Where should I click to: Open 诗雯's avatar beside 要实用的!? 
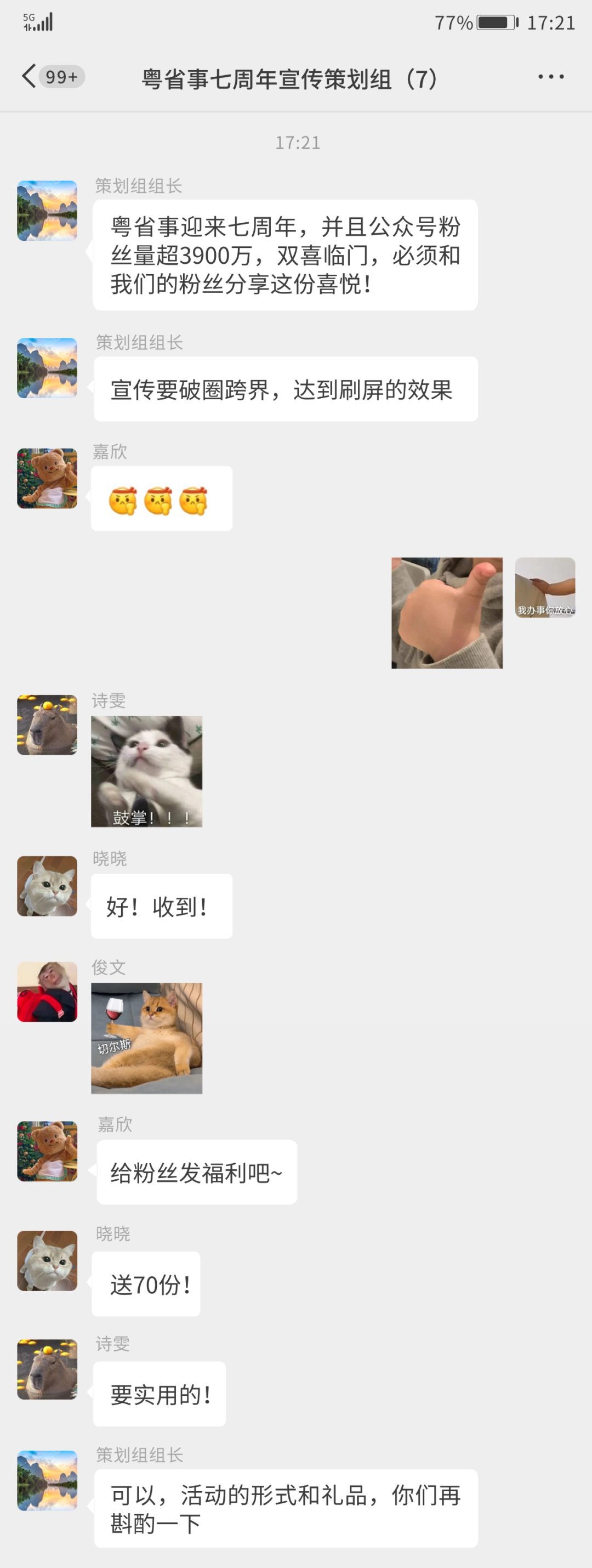(x=48, y=1369)
